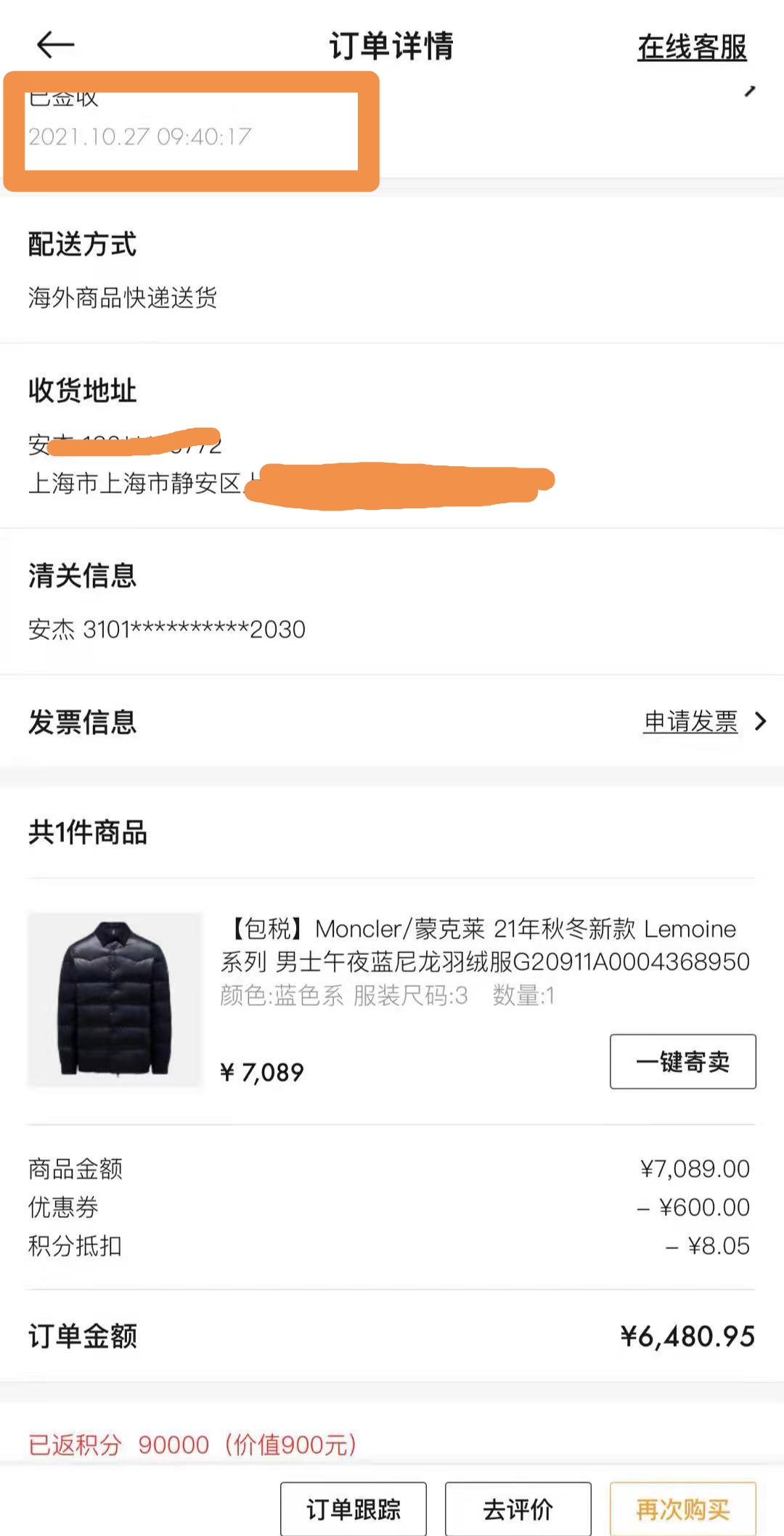Tap the back arrow to return
Screen dimensions: 784x1536
pos(53,45)
